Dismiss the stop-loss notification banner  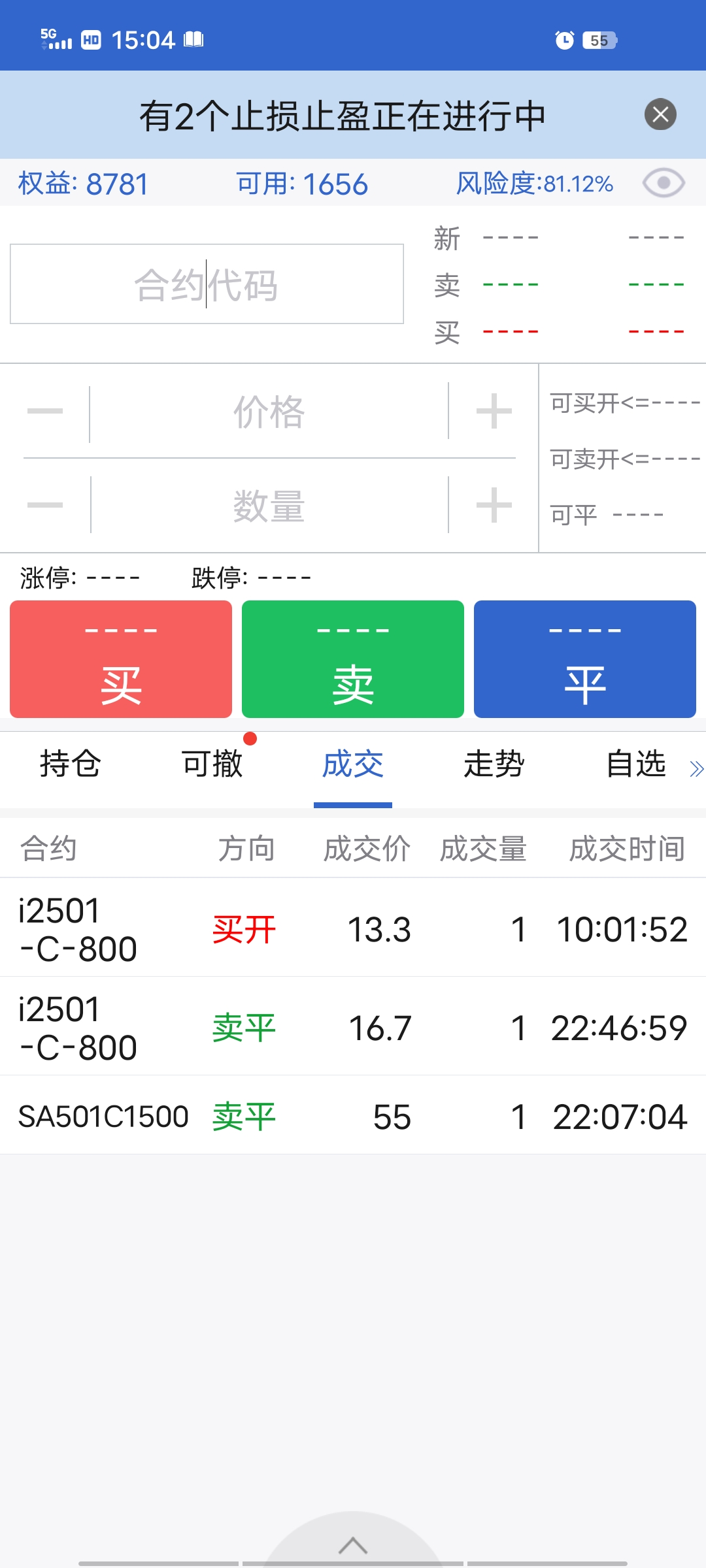(x=660, y=115)
